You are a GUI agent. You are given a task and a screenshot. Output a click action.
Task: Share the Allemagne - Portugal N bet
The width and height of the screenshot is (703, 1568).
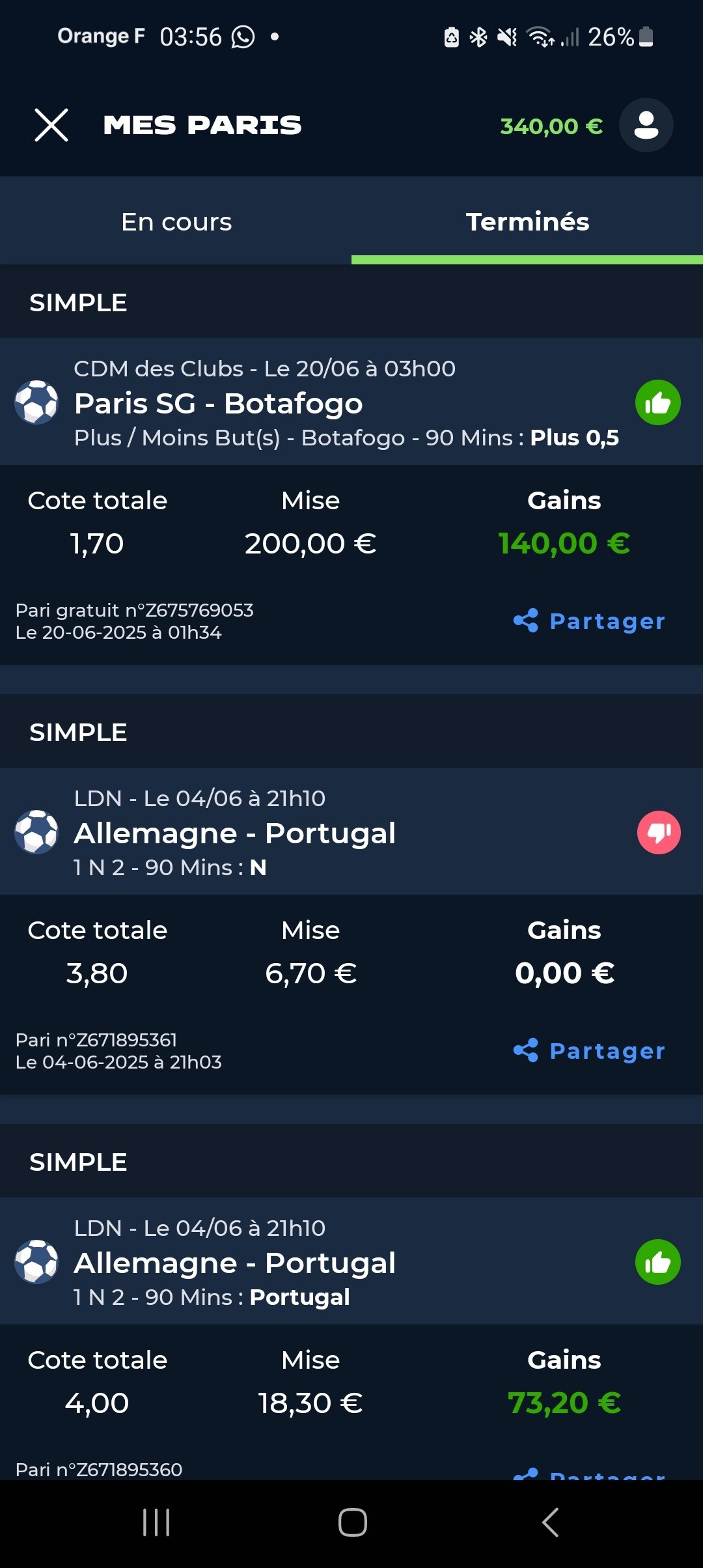point(589,1050)
